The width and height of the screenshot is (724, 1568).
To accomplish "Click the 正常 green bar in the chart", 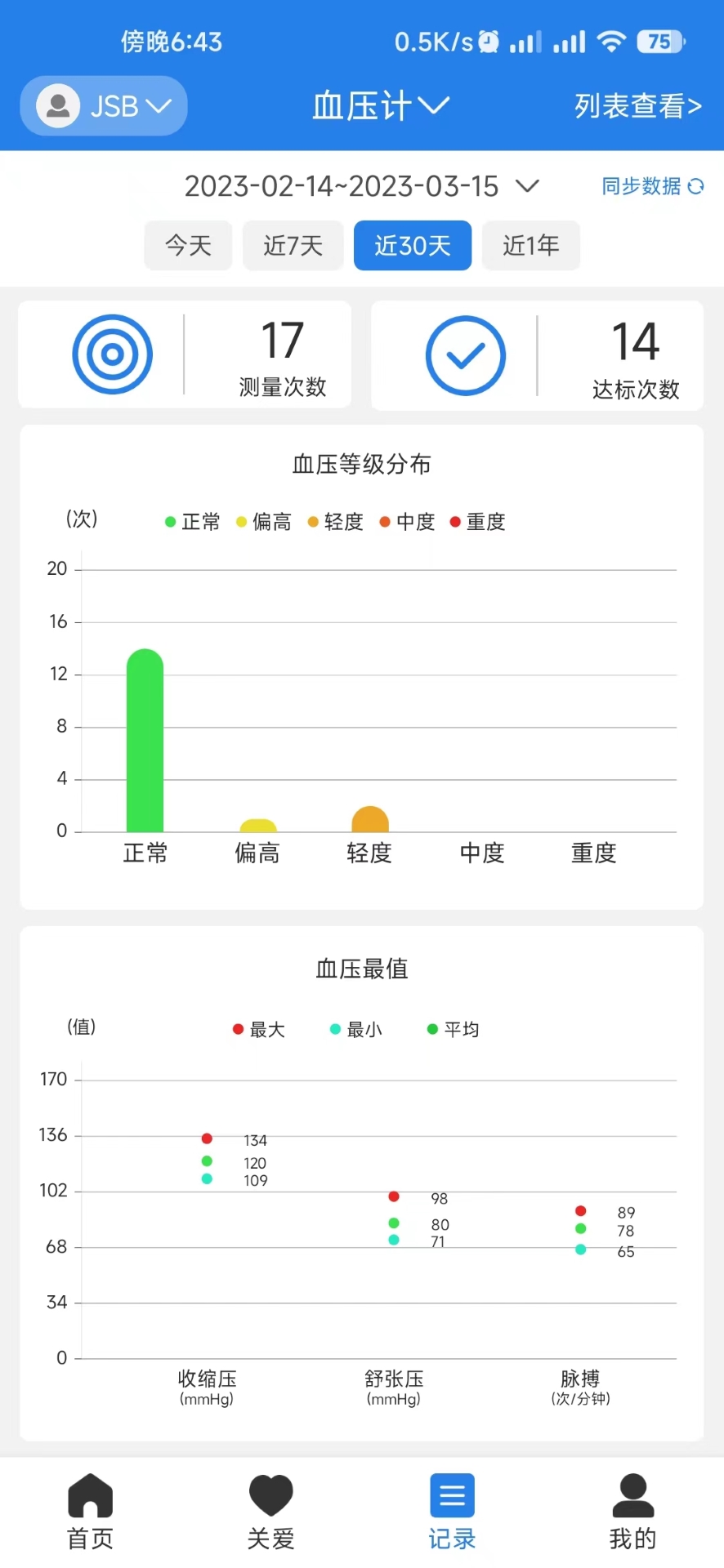I will pyautogui.click(x=145, y=739).
